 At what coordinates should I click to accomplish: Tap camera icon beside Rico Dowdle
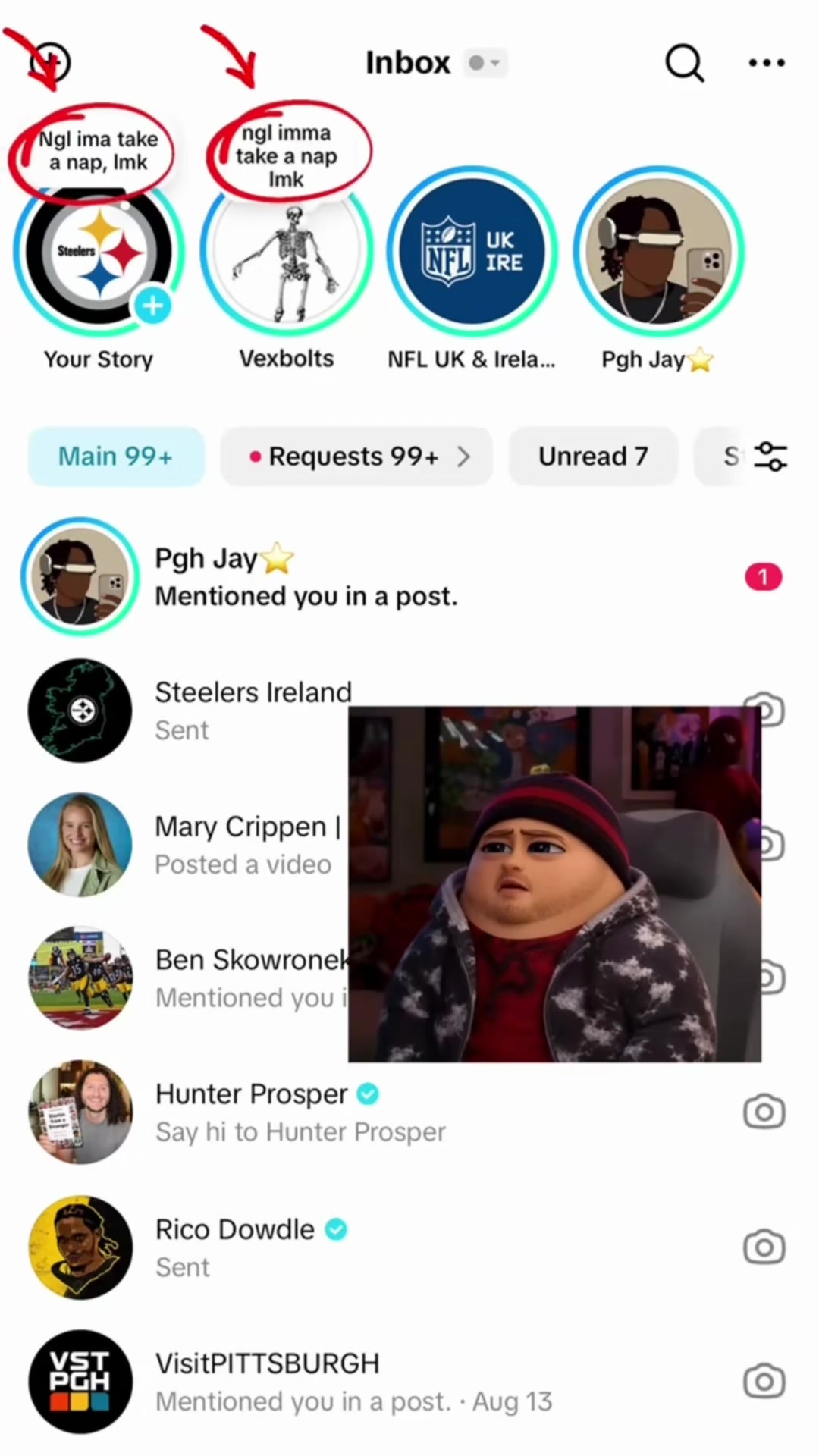(x=764, y=1247)
